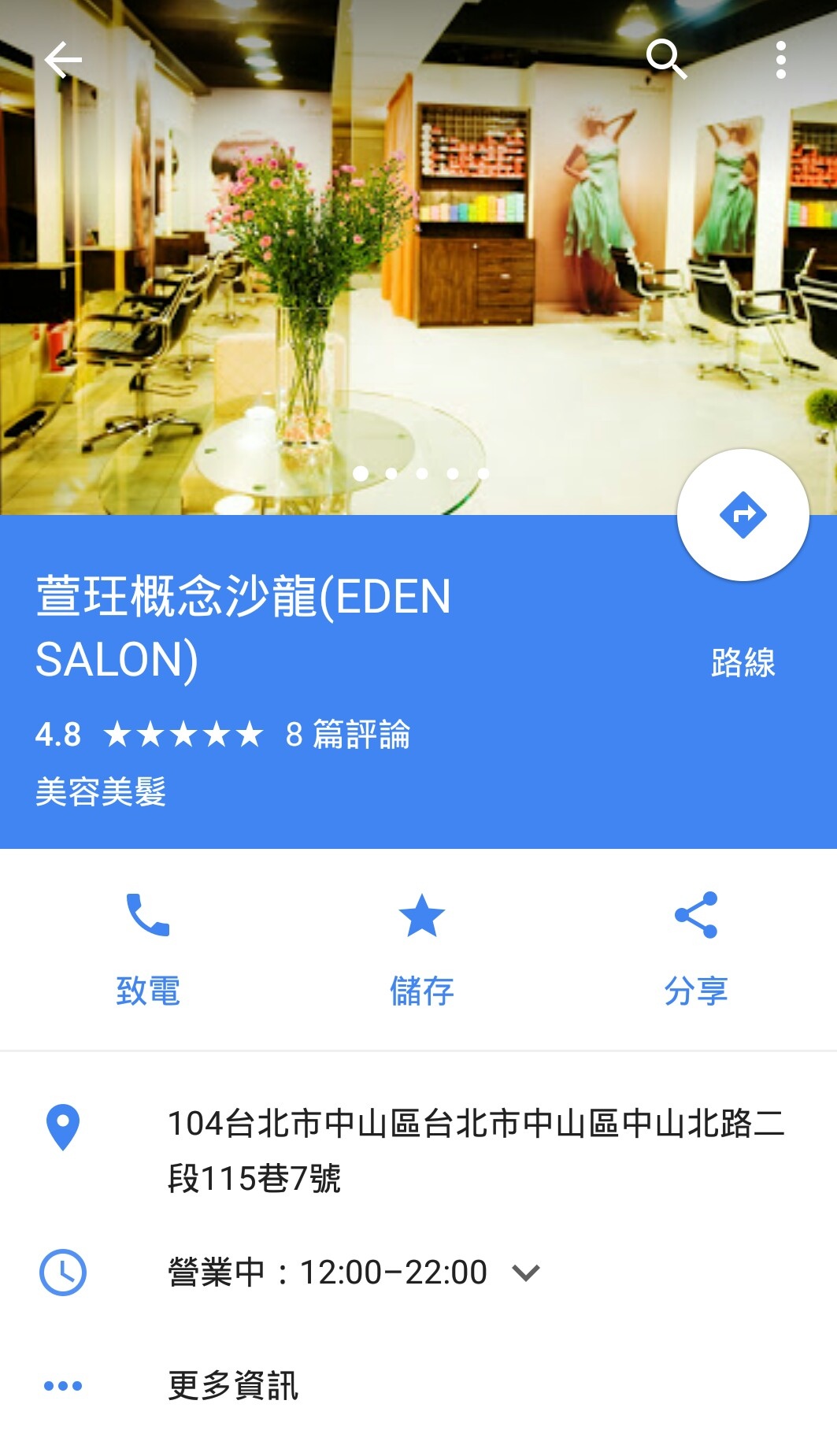Image resolution: width=837 pixels, height=1456 pixels.
Task: Expand opening hours 營業中 12:00–22:00
Action: [x=418, y=1272]
